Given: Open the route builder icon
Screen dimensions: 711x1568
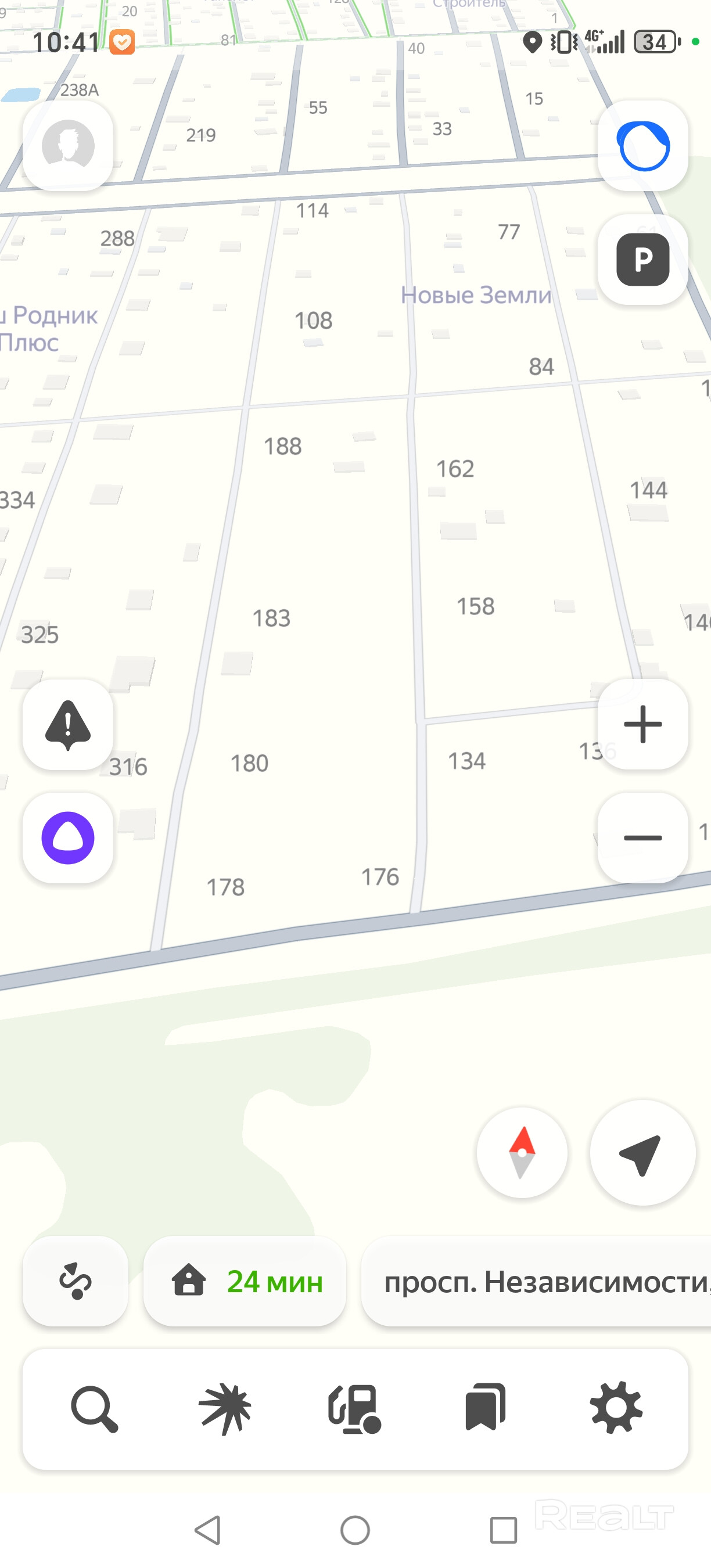Looking at the screenshot, I should click(76, 1281).
